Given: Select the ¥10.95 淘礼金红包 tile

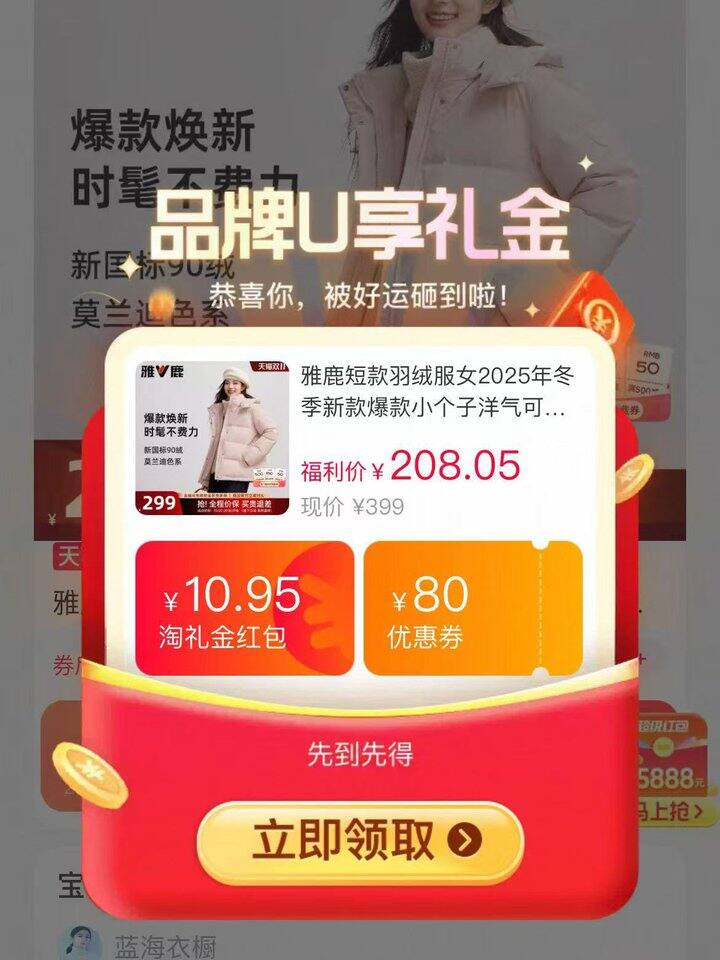Looking at the screenshot, I should pos(243,608).
